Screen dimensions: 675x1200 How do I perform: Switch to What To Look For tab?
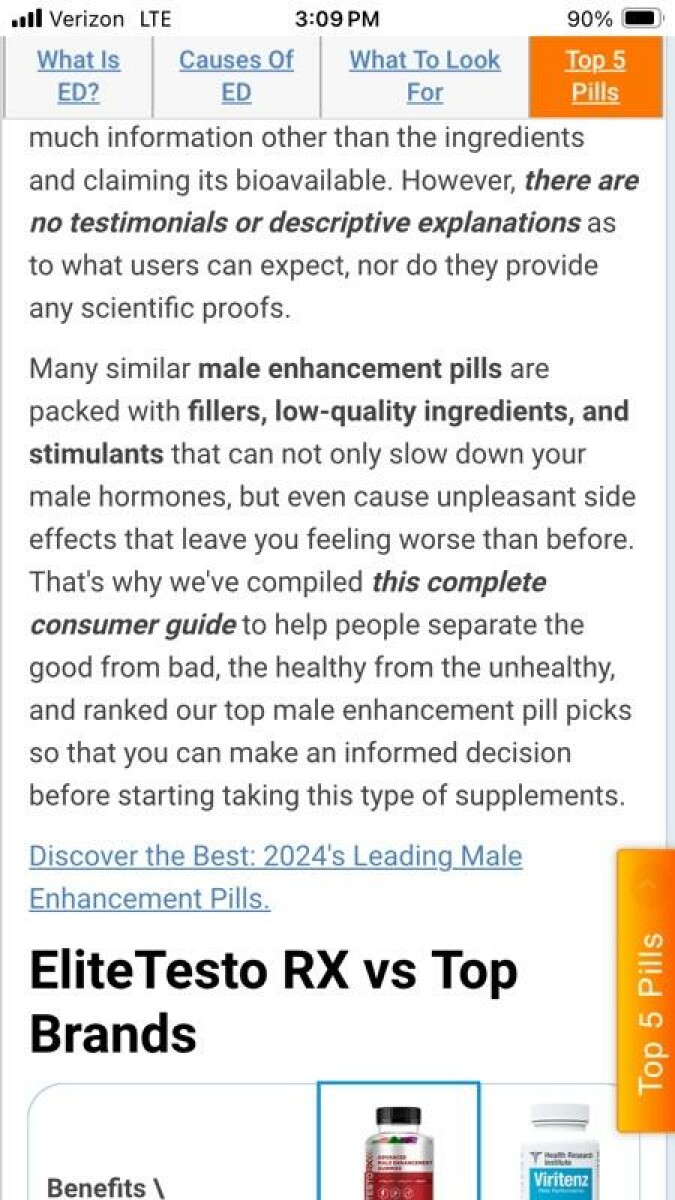coord(424,76)
